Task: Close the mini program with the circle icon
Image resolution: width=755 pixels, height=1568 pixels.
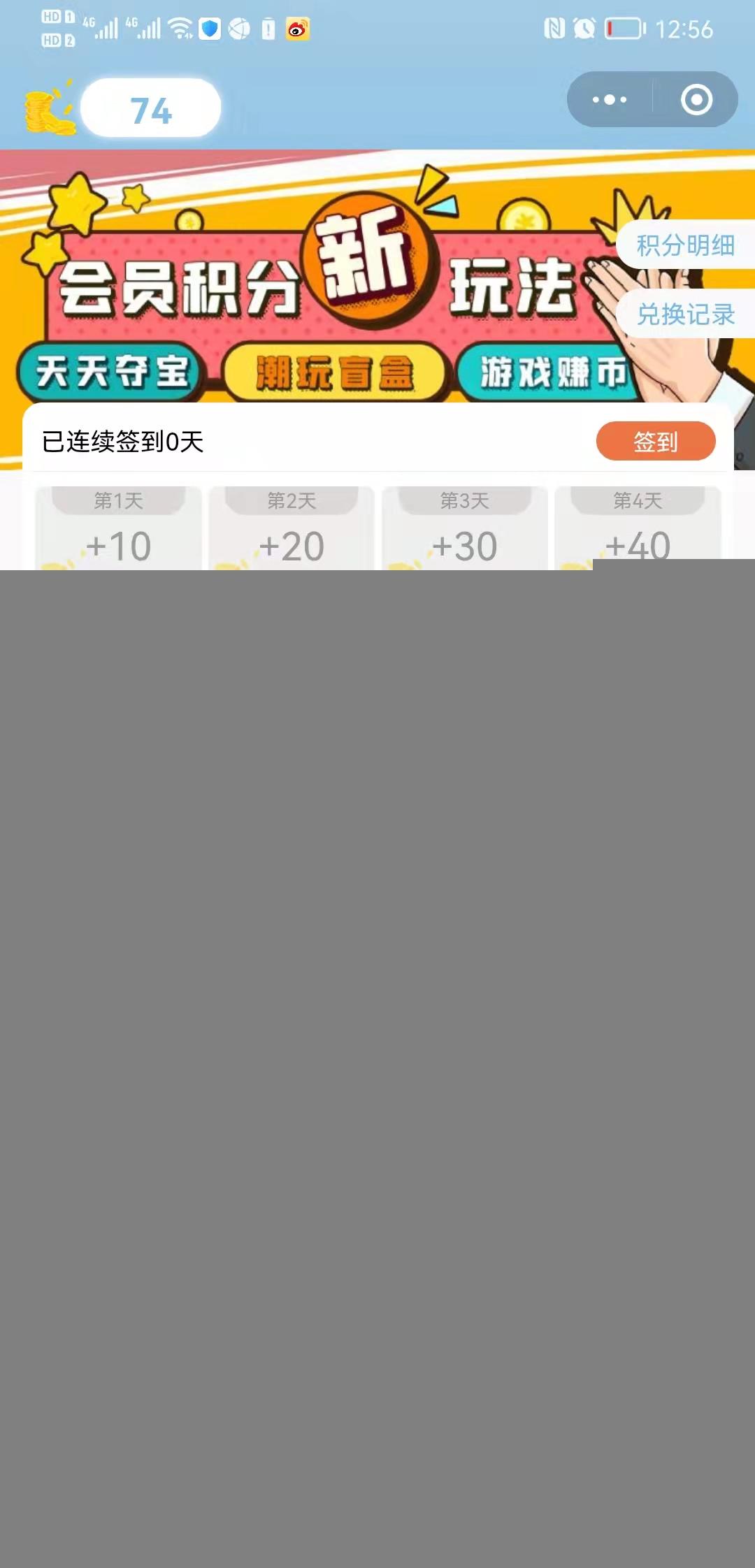Action: point(696,99)
